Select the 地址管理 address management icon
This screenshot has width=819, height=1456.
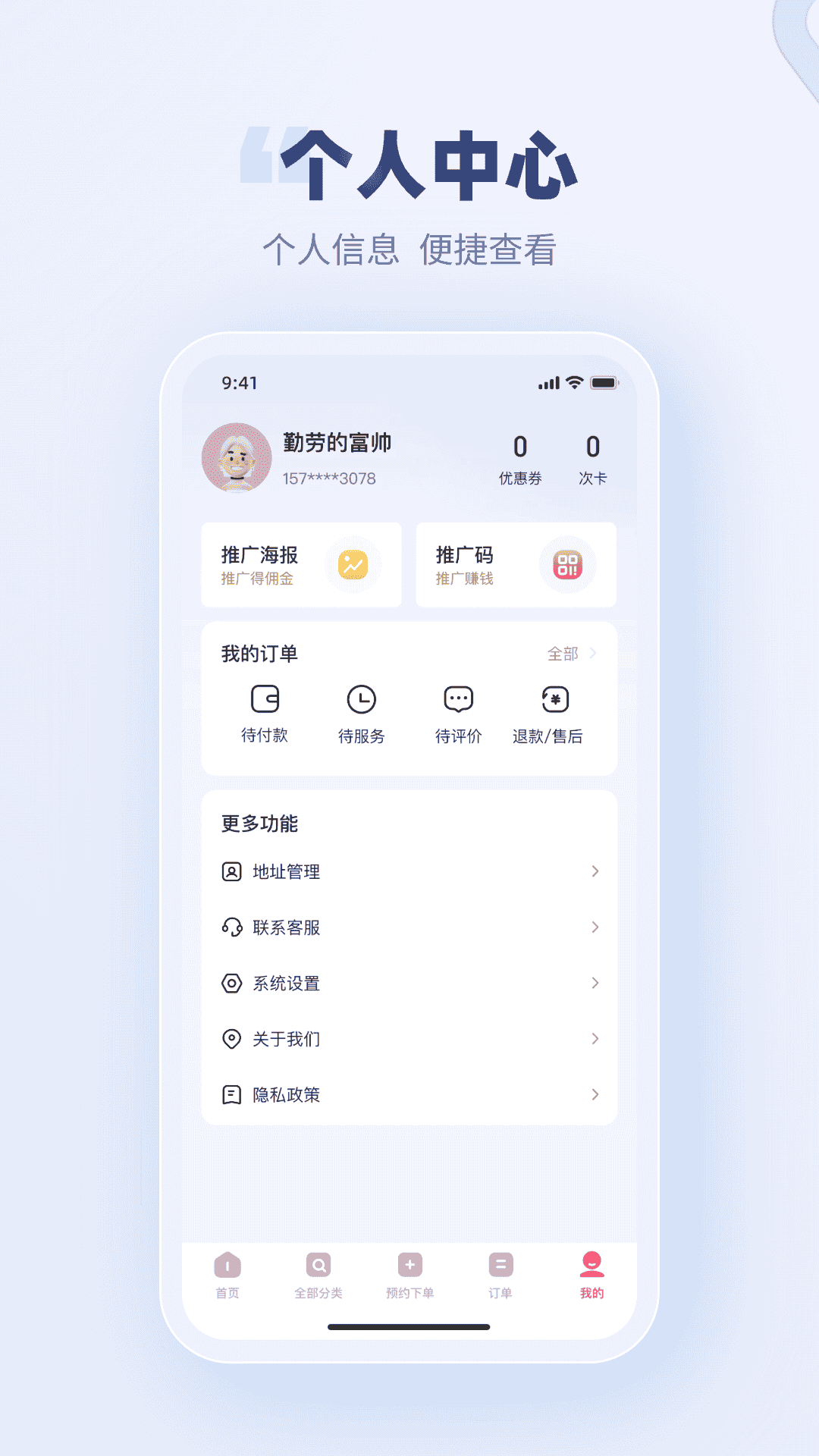click(233, 871)
